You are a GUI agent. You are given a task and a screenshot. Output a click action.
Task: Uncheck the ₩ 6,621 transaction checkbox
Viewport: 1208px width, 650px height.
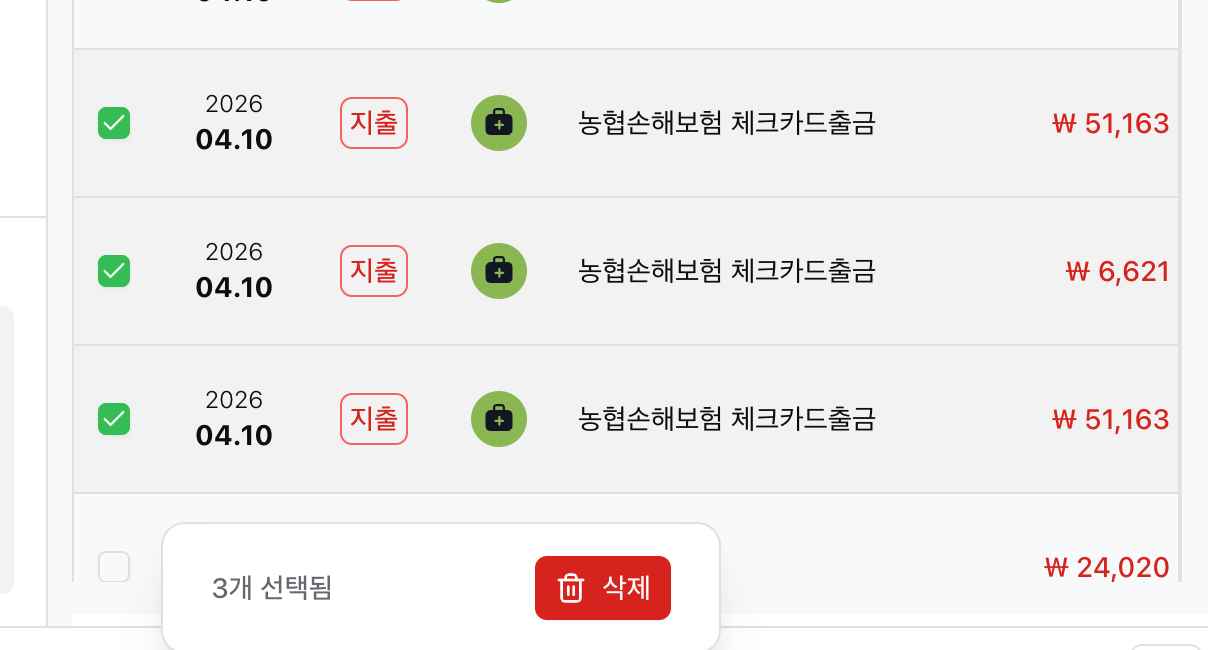click(x=114, y=271)
